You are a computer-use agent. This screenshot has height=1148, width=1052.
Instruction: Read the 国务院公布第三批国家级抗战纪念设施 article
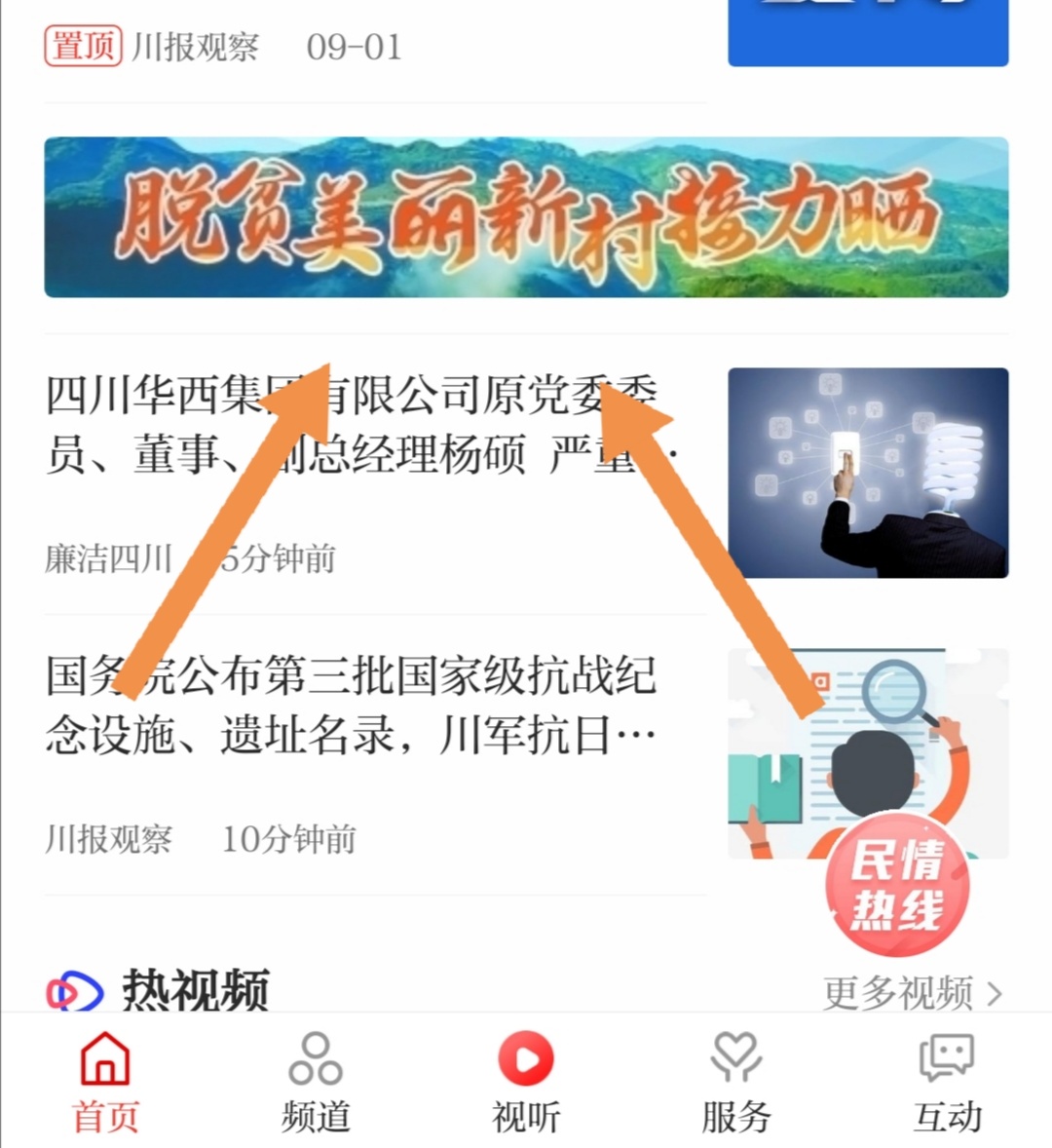pyautogui.click(x=351, y=706)
